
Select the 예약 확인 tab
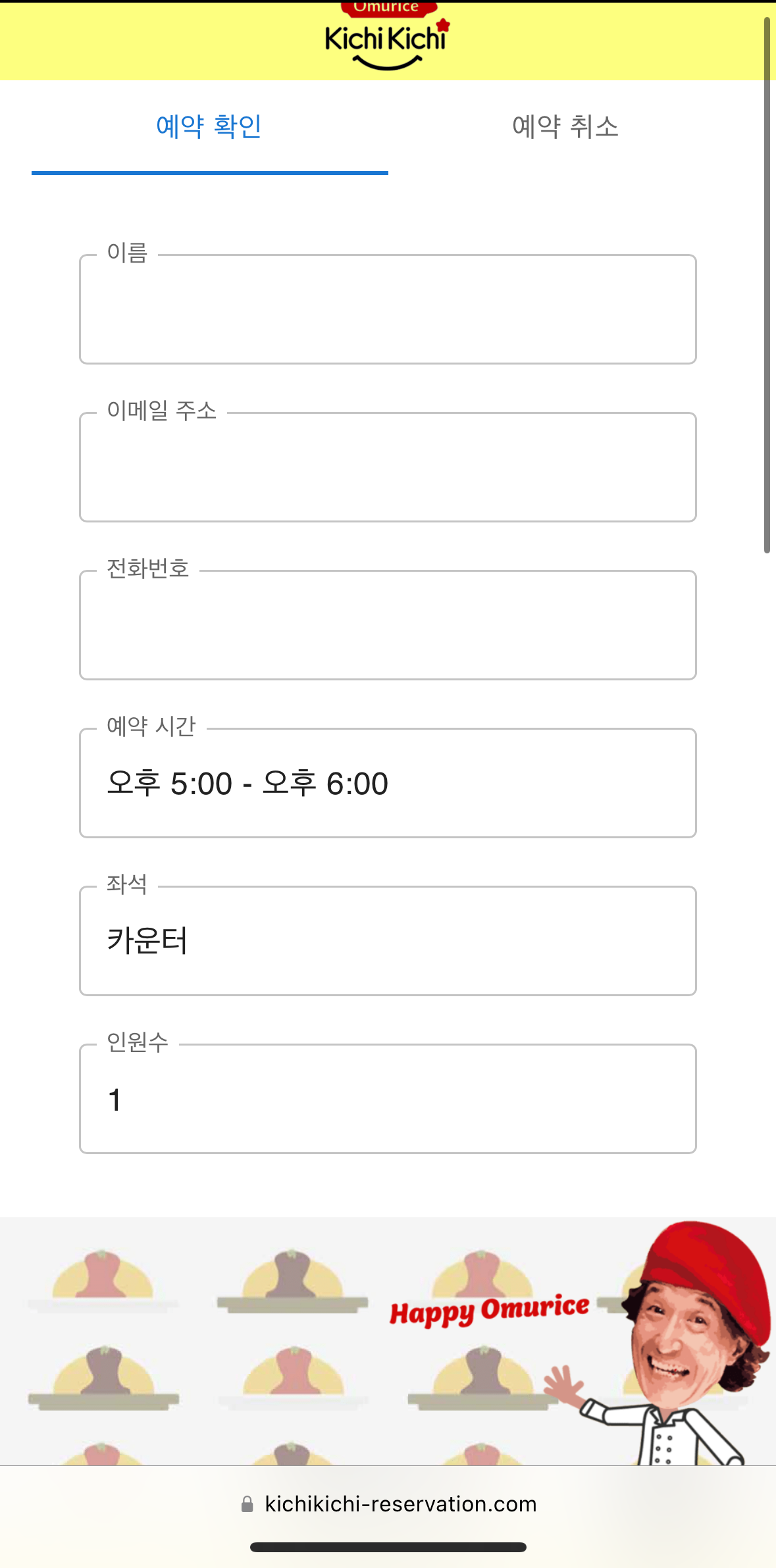coord(209,127)
